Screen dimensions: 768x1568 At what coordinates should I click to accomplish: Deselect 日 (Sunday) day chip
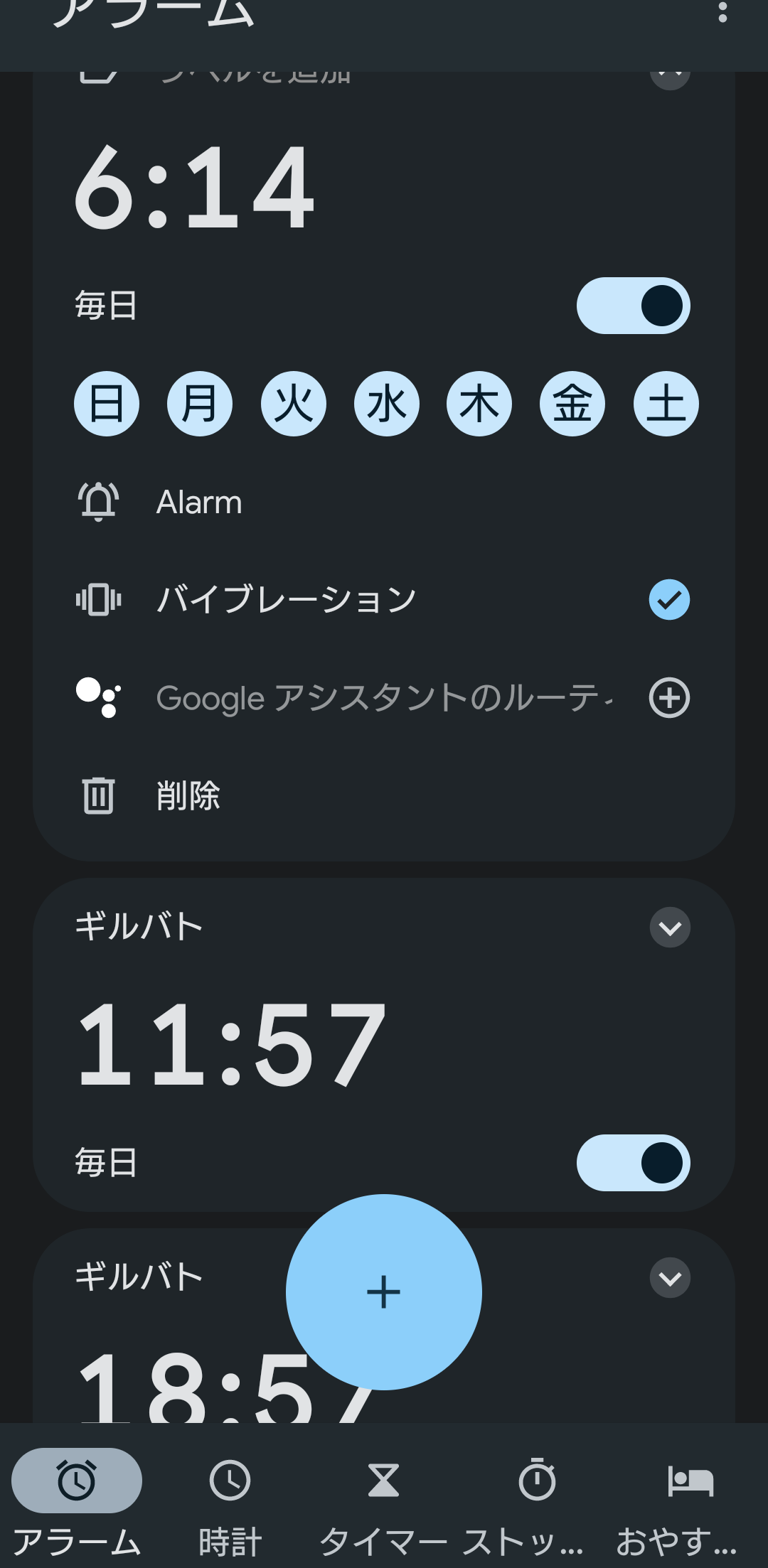tap(107, 404)
